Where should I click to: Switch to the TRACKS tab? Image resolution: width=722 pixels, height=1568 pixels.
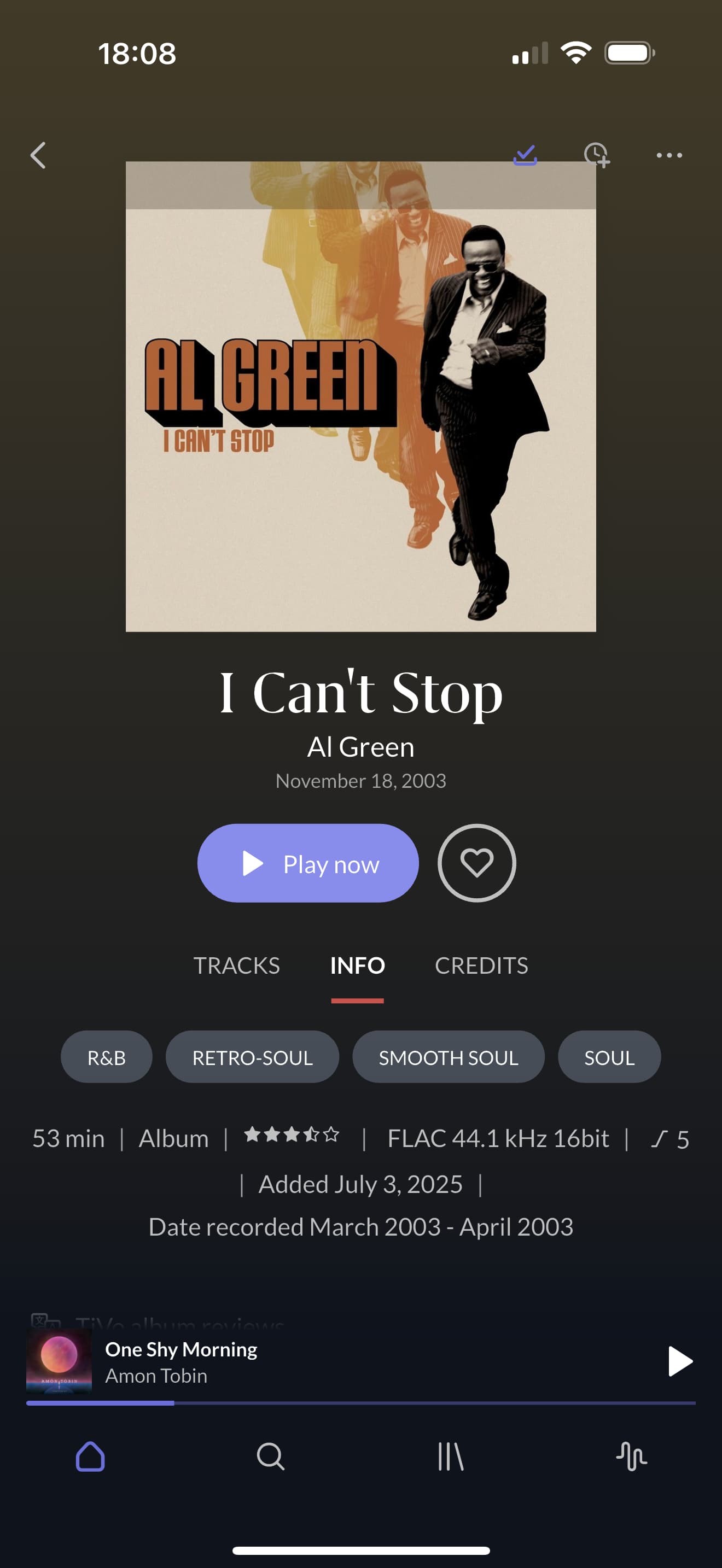[237, 966]
